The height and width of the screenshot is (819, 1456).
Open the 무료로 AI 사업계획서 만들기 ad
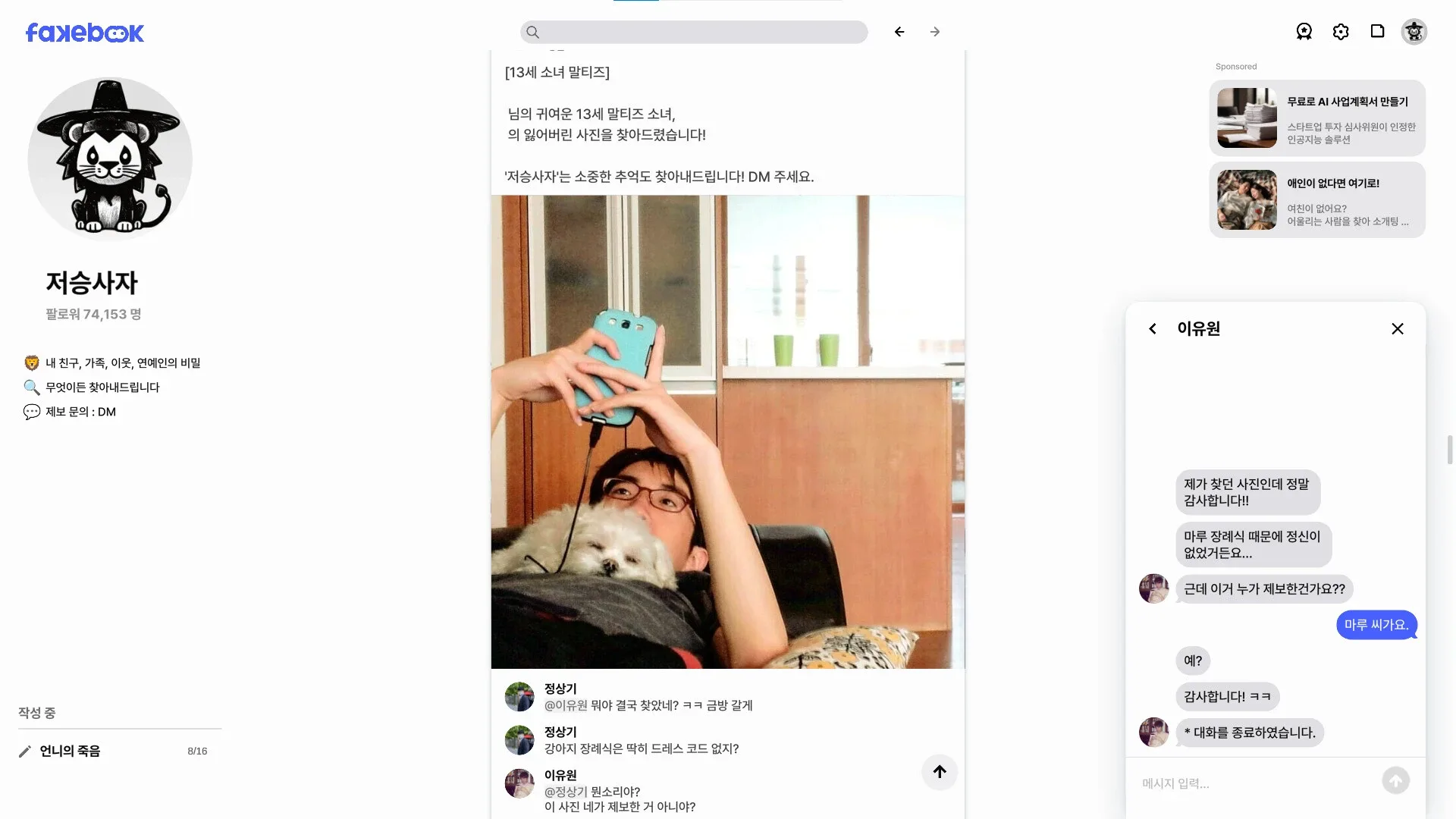tap(1317, 118)
